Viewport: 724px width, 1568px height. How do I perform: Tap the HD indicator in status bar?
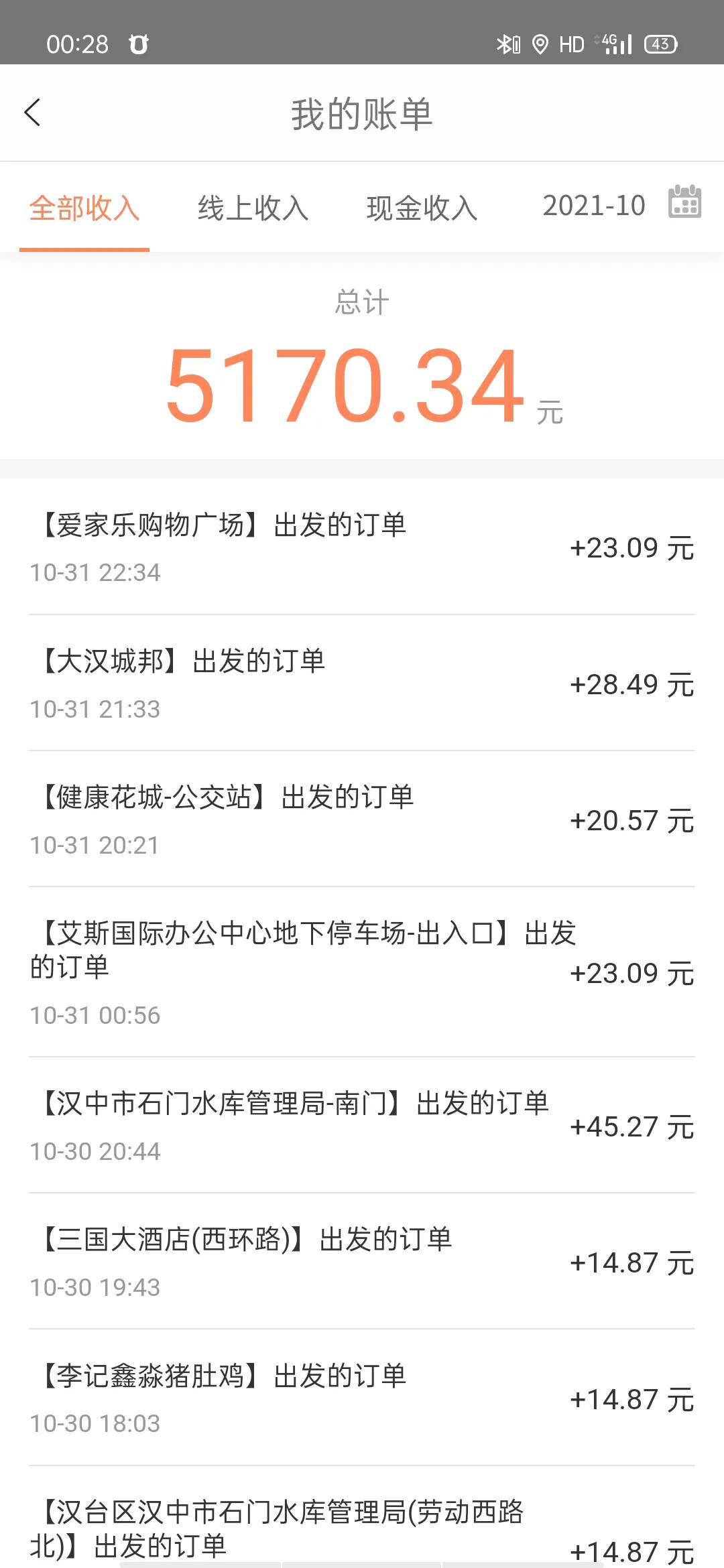571,43
